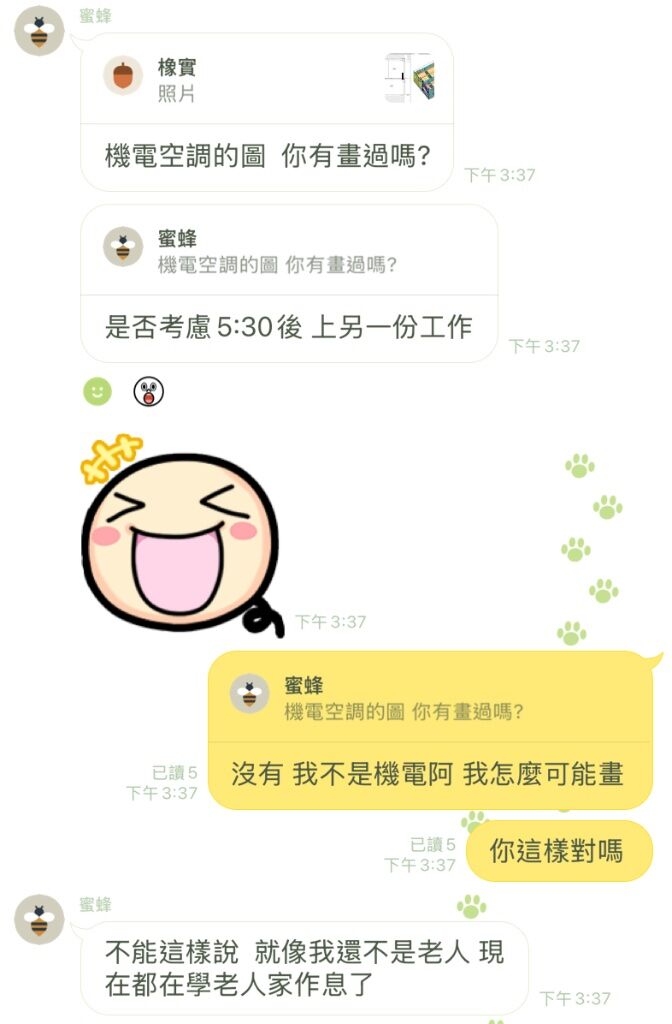Open 蜜蜂's profile from the top avatar
This screenshot has width=672, height=1024.
39,31
